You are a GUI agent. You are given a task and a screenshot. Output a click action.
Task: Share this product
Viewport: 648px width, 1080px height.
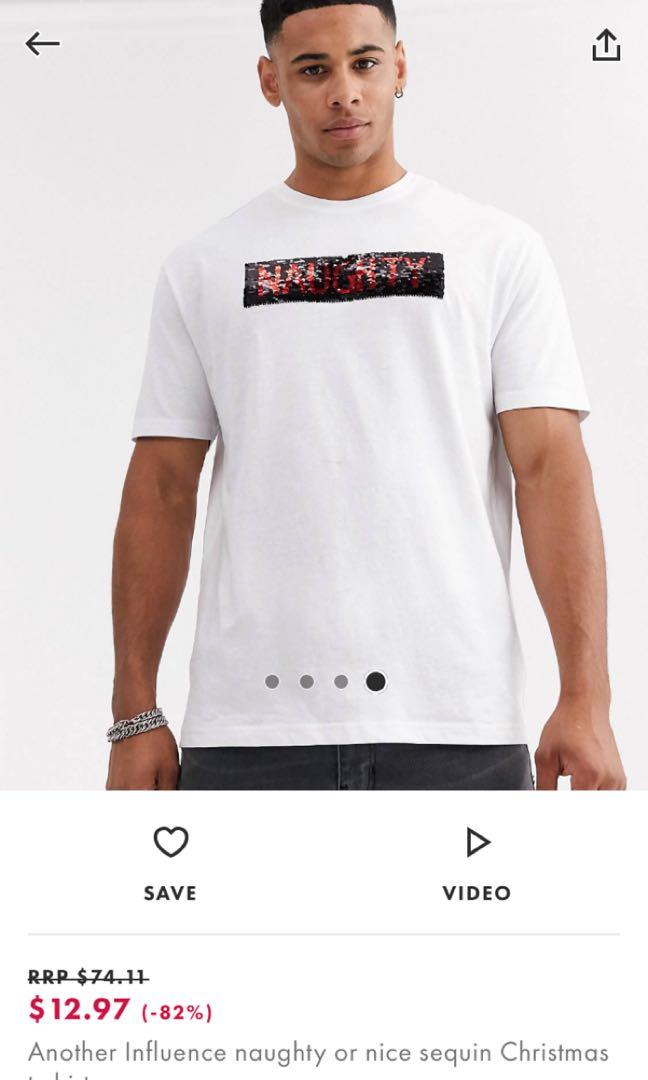click(x=606, y=45)
